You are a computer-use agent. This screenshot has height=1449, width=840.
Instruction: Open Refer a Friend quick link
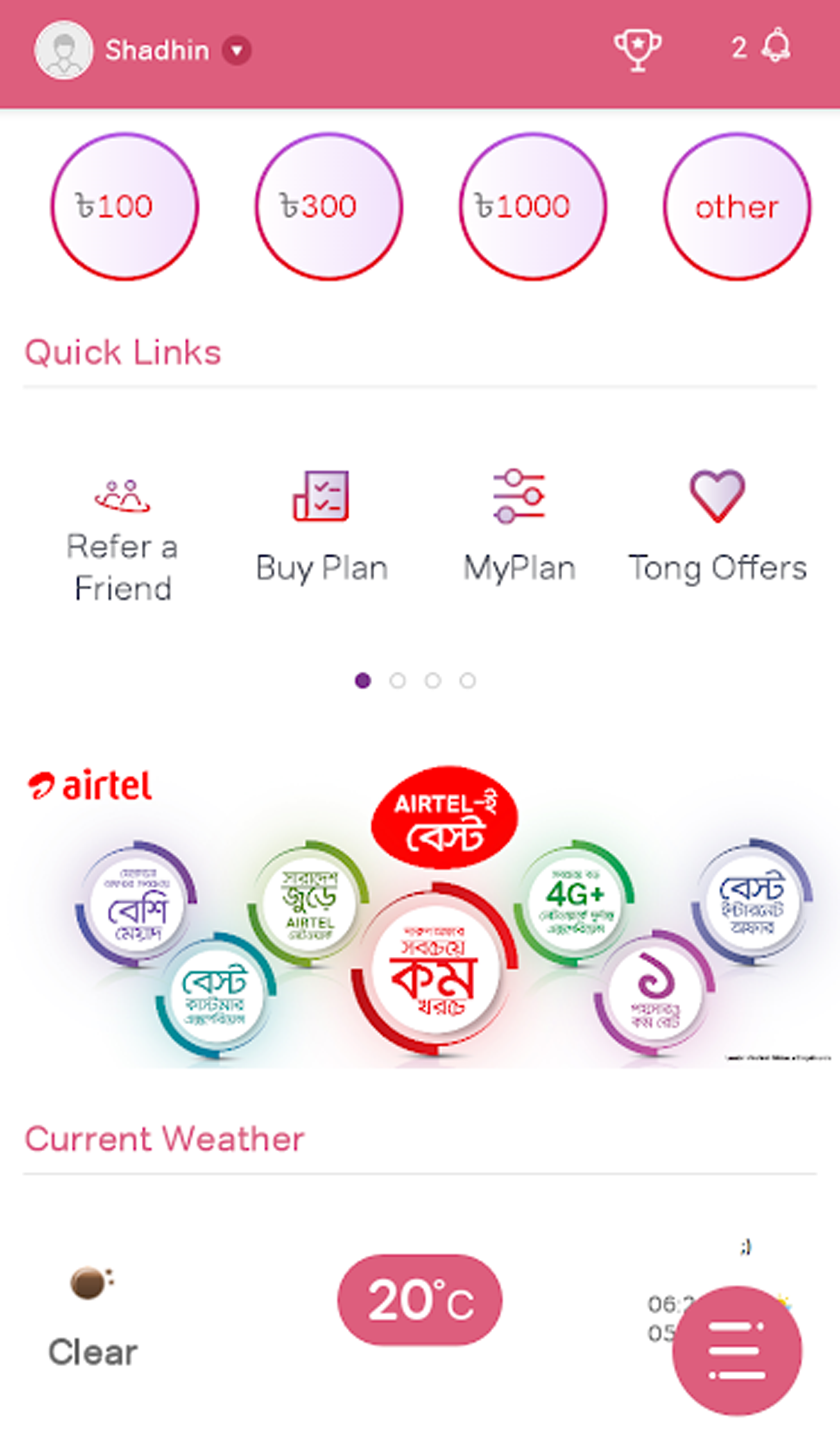pos(122,538)
